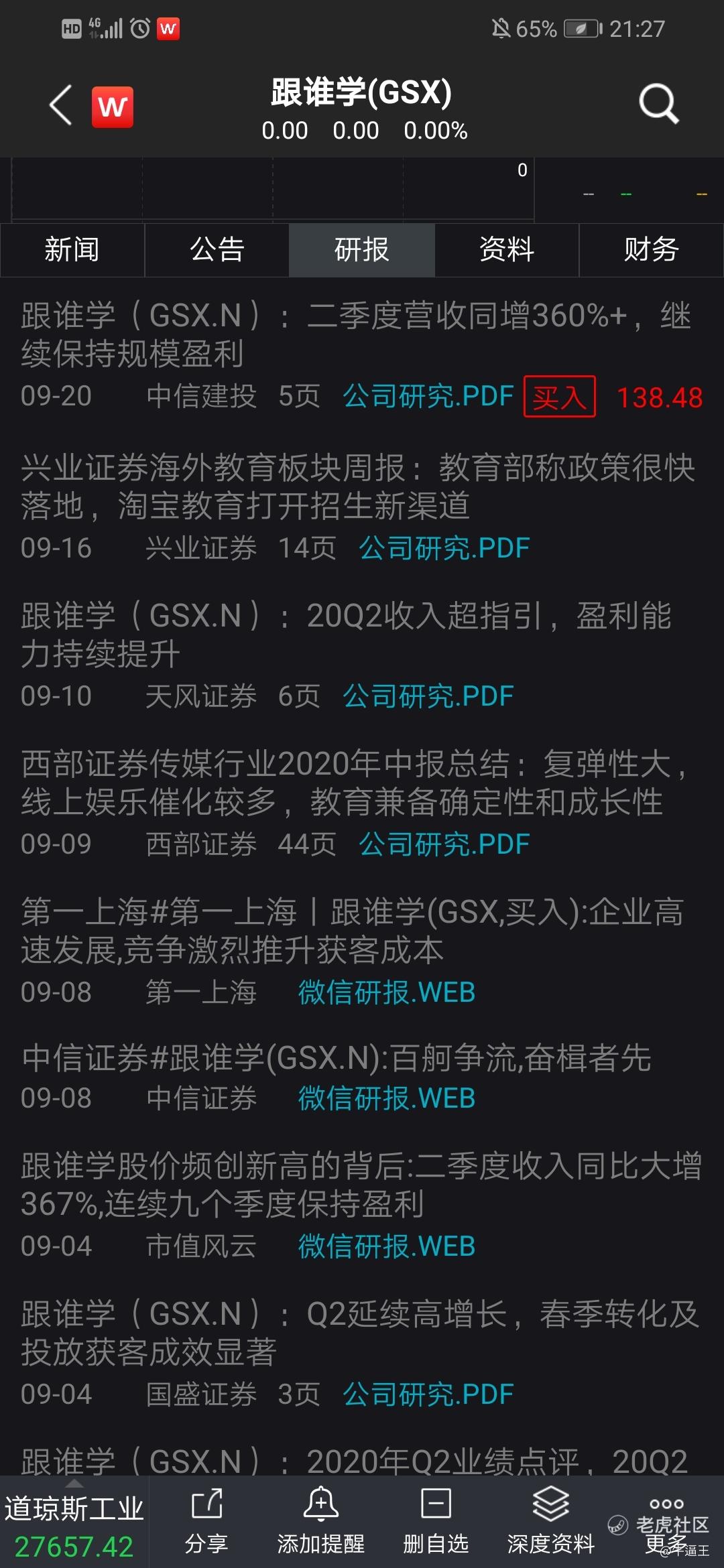Open the 资料 tab
The height and width of the screenshot is (1568, 724).
point(507,250)
